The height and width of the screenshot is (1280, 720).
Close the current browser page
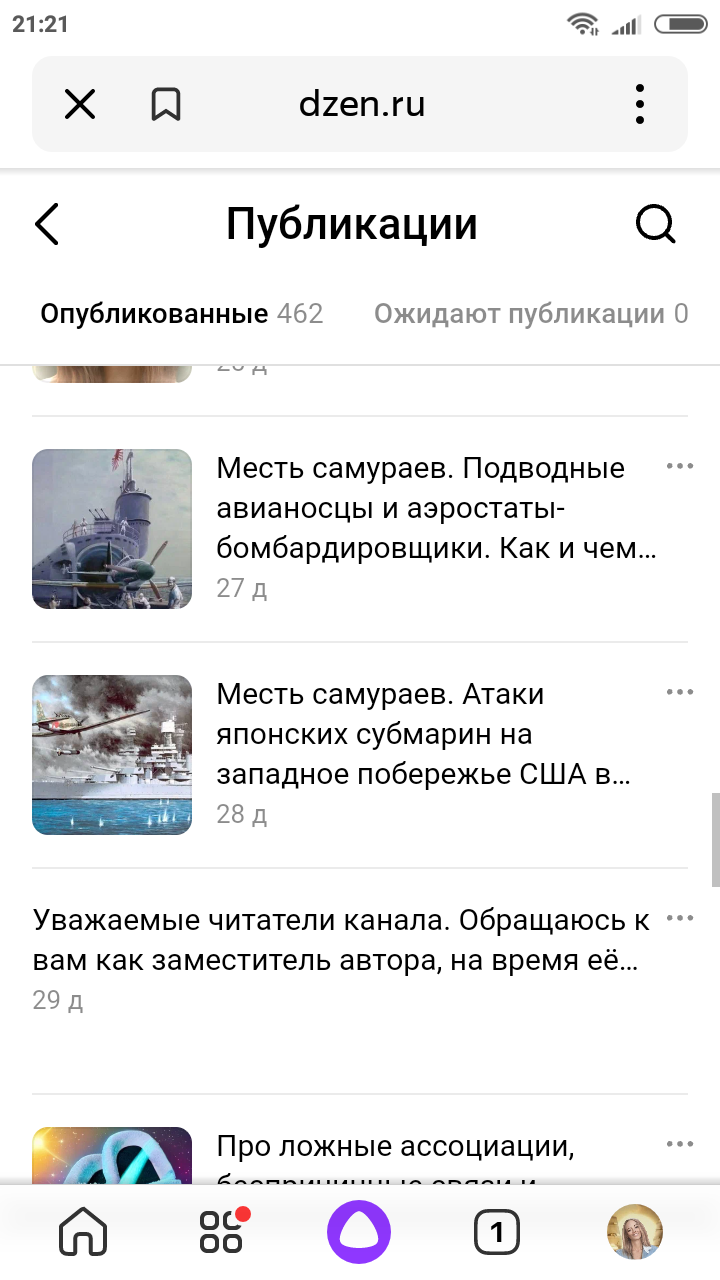80,104
